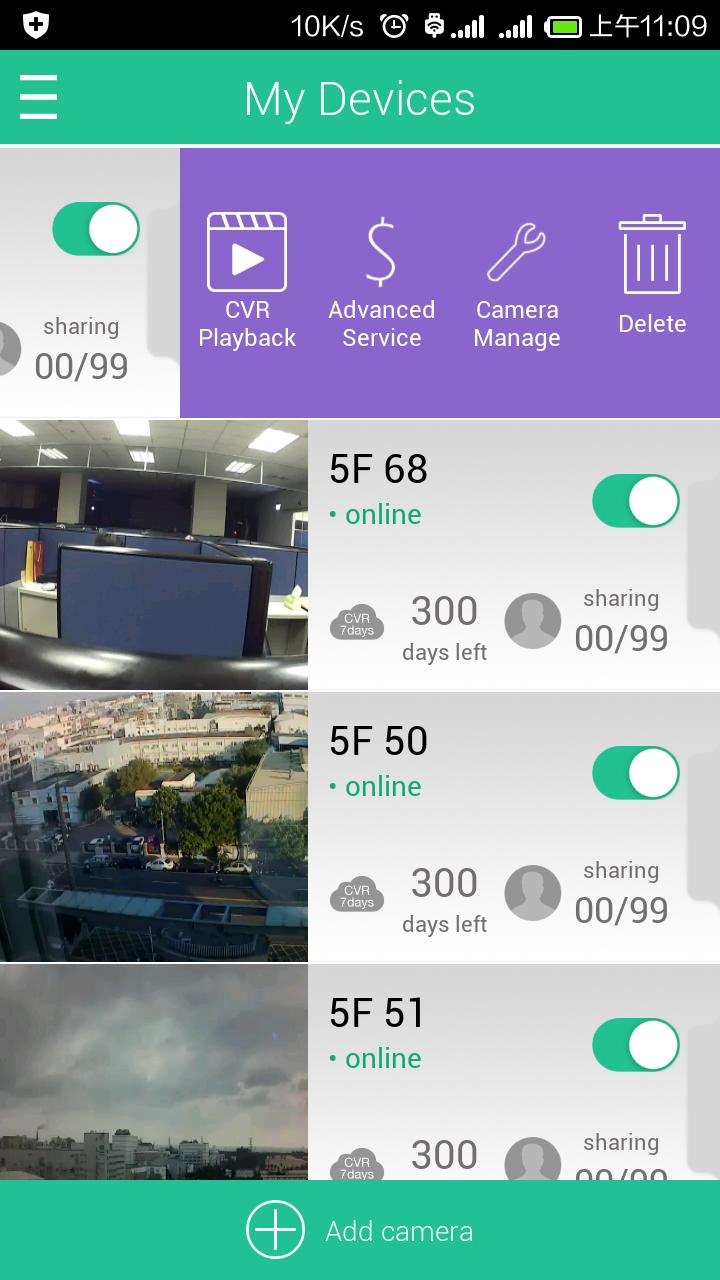This screenshot has height=1280, width=720.
Task: Open sharing settings for 5F 50
Action: [x=588, y=894]
